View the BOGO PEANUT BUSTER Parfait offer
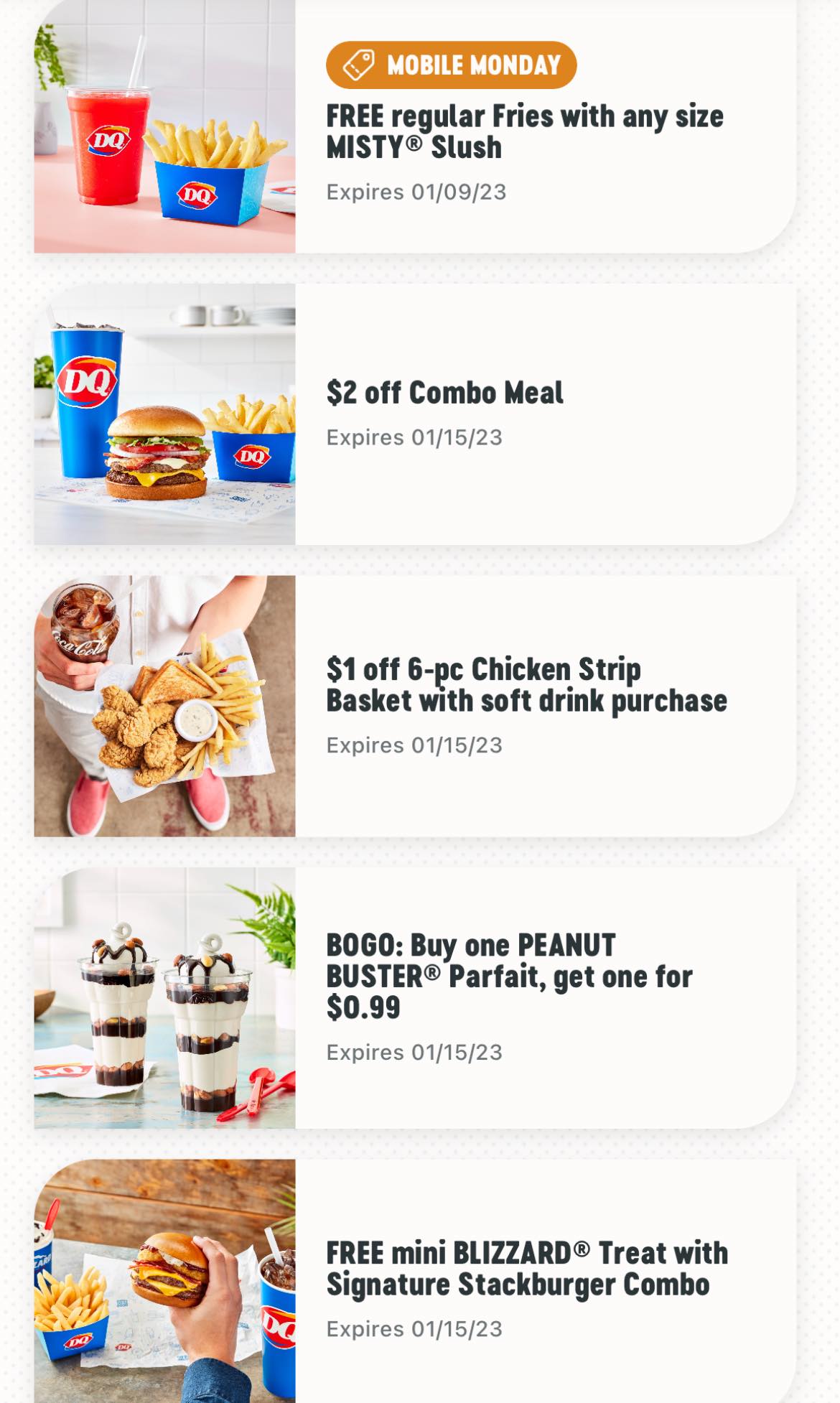The height and width of the screenshot is (1403, 840). (x=508, y=976)
